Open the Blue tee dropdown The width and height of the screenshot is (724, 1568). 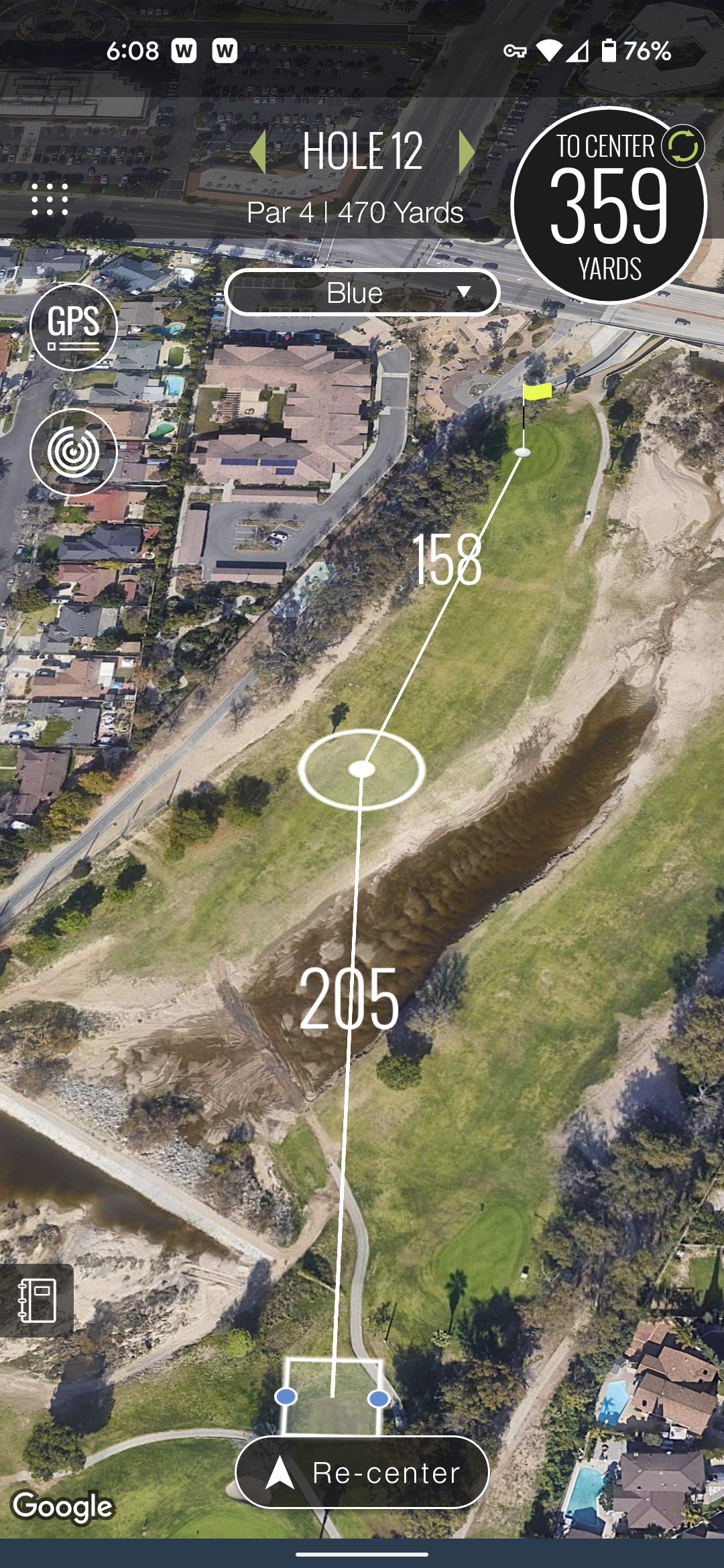point(362,293)
